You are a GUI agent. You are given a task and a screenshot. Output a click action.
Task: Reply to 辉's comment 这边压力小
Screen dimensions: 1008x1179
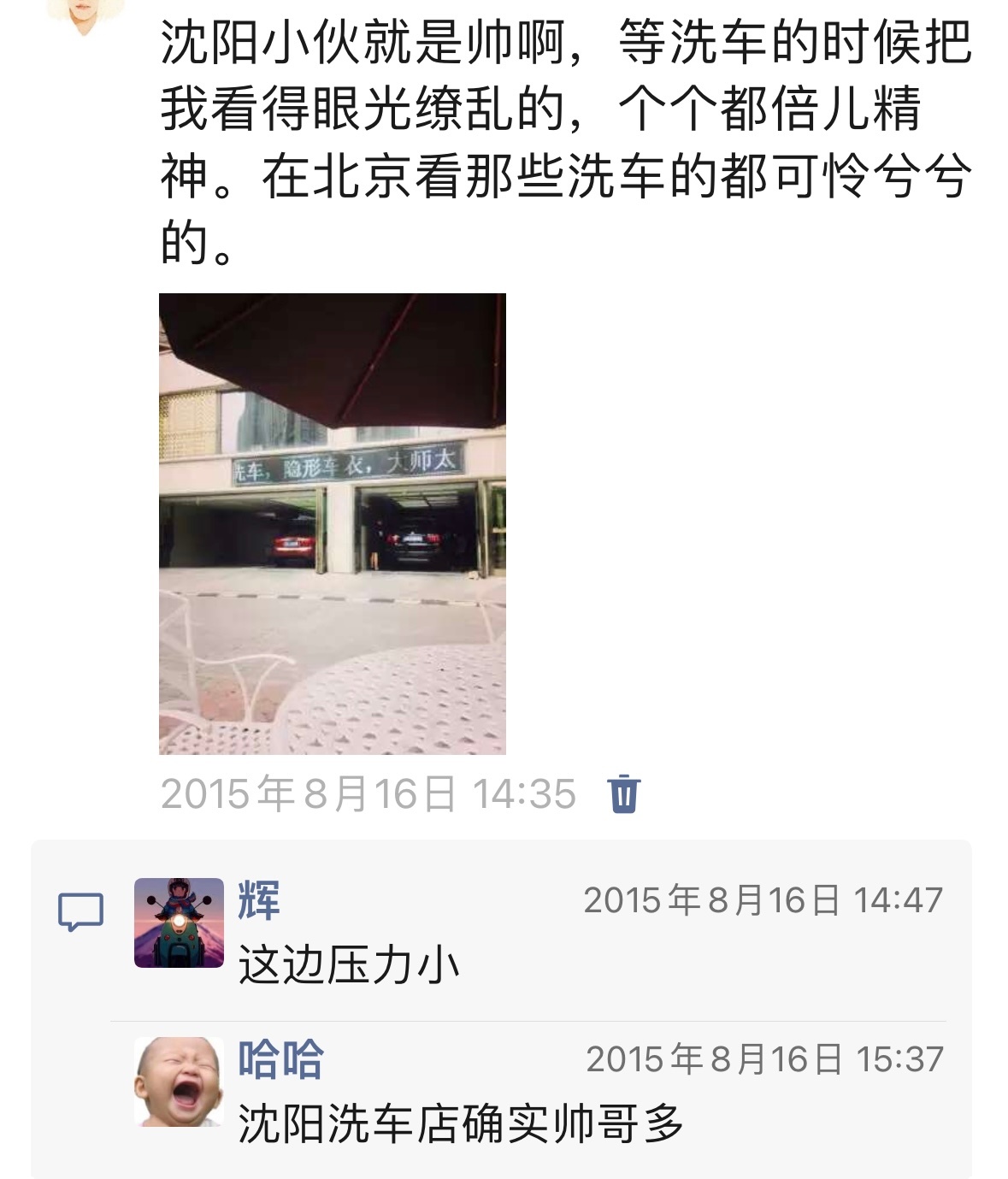(x=348, y=965)
